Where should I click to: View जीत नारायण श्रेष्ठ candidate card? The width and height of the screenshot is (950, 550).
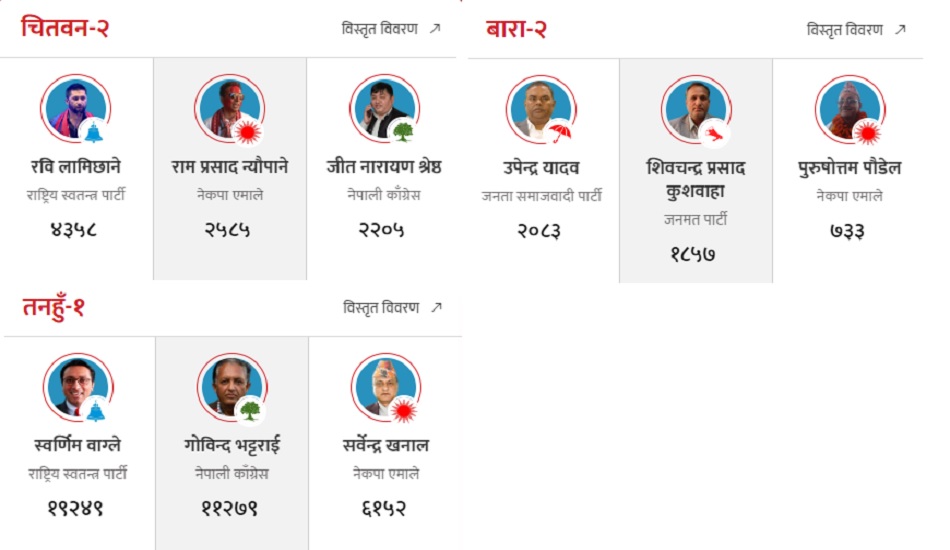click(383, 167)
